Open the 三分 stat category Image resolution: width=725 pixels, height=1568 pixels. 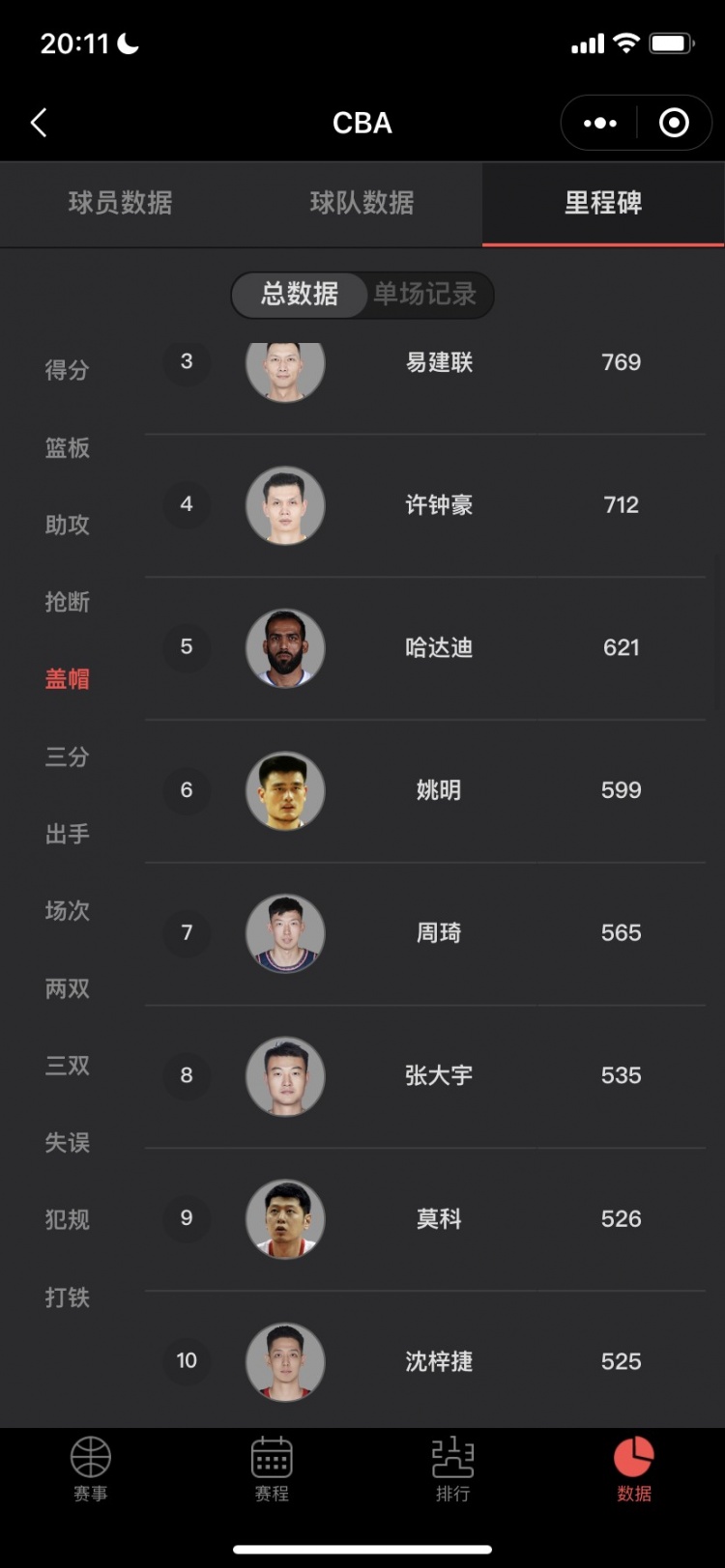click(x=67, y=756)
